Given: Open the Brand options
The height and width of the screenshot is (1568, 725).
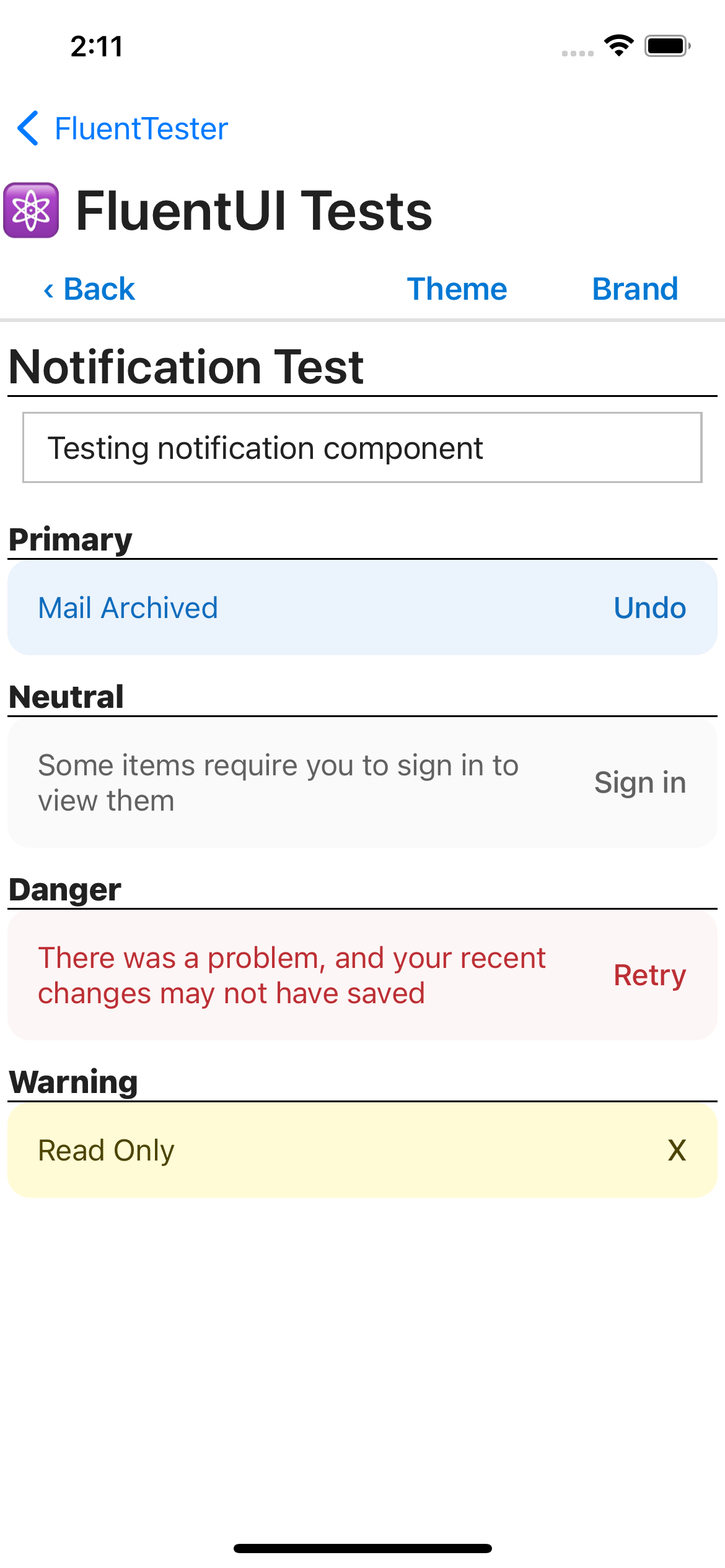Looking at the screenshot, I should coord(635,288).
